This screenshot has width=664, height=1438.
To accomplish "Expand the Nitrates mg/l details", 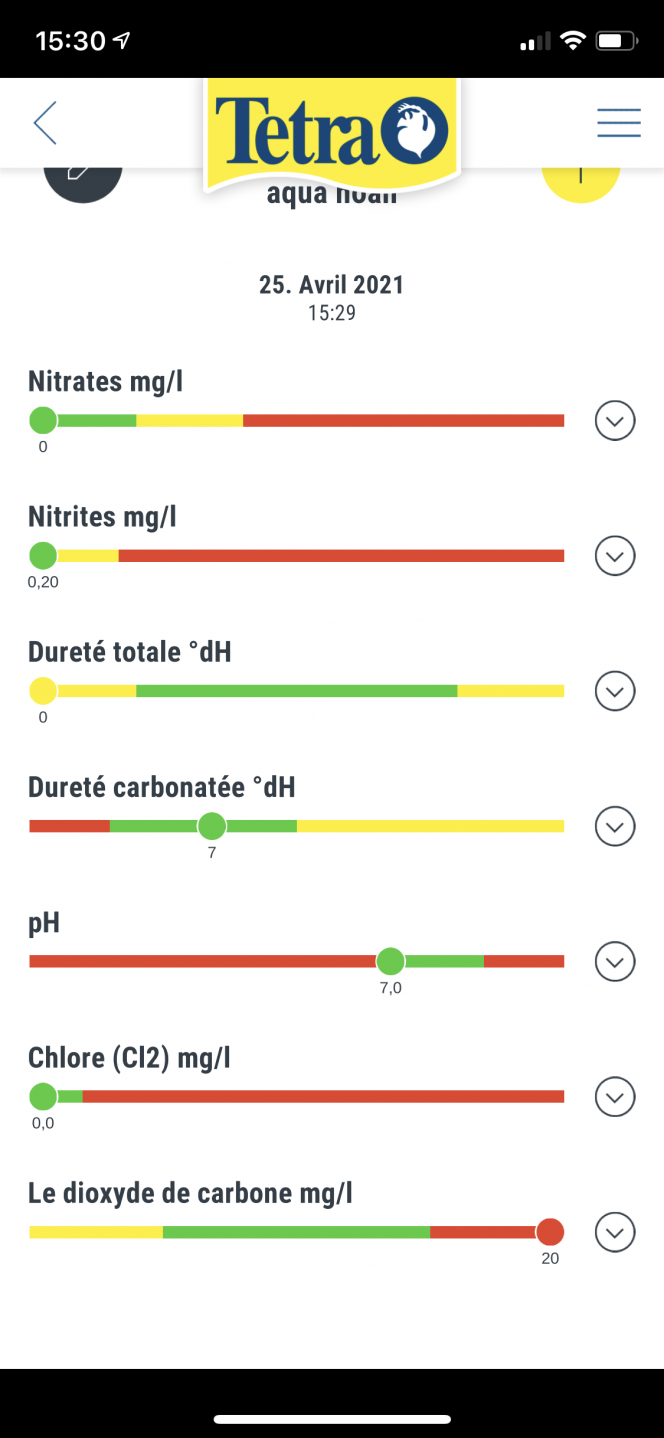I will pos(615,421).
